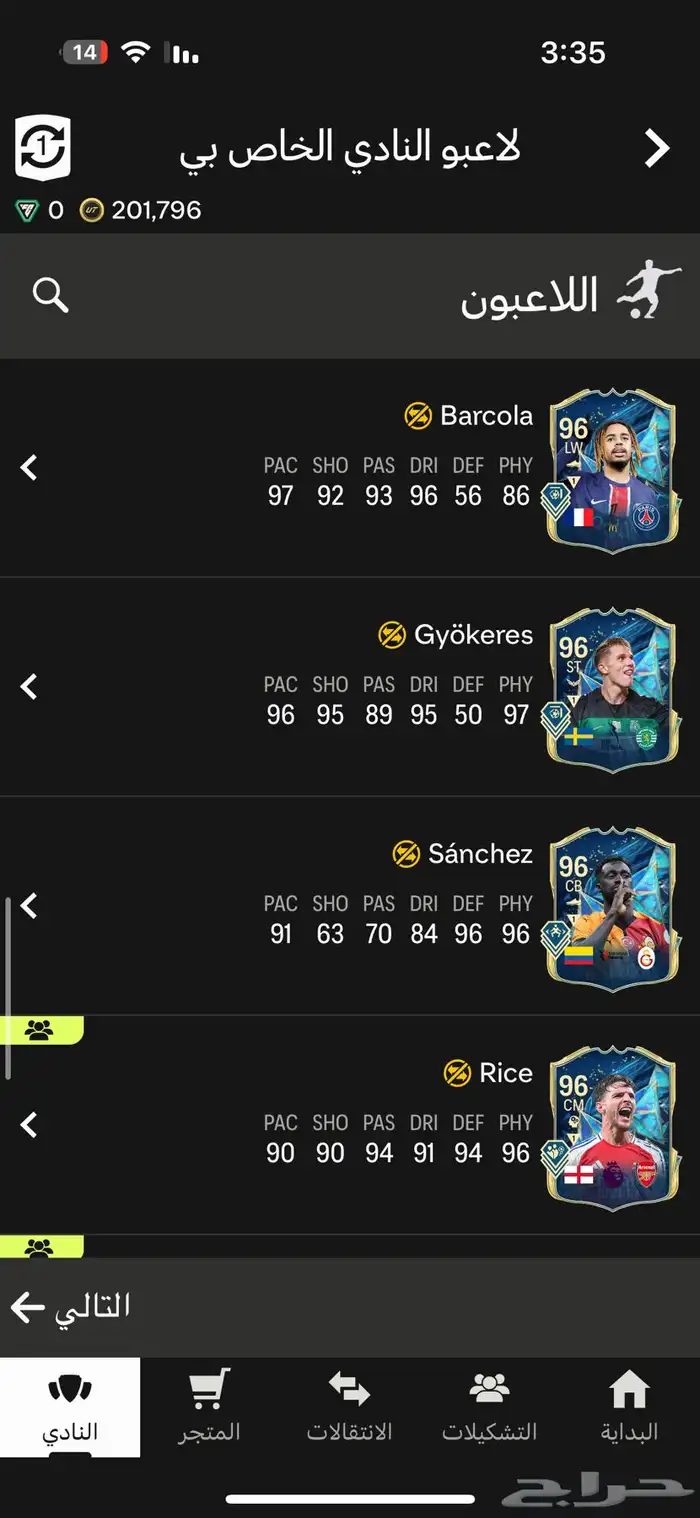Tap the sync icon in the header
This screenshot has height=1518, width=700.
pyautogui.click(x=42, y=148)
